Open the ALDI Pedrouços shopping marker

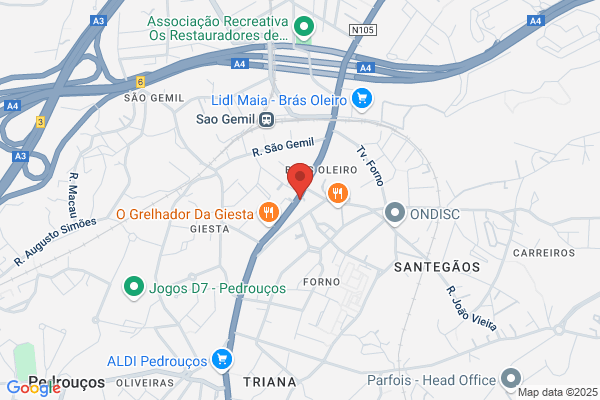222,360
